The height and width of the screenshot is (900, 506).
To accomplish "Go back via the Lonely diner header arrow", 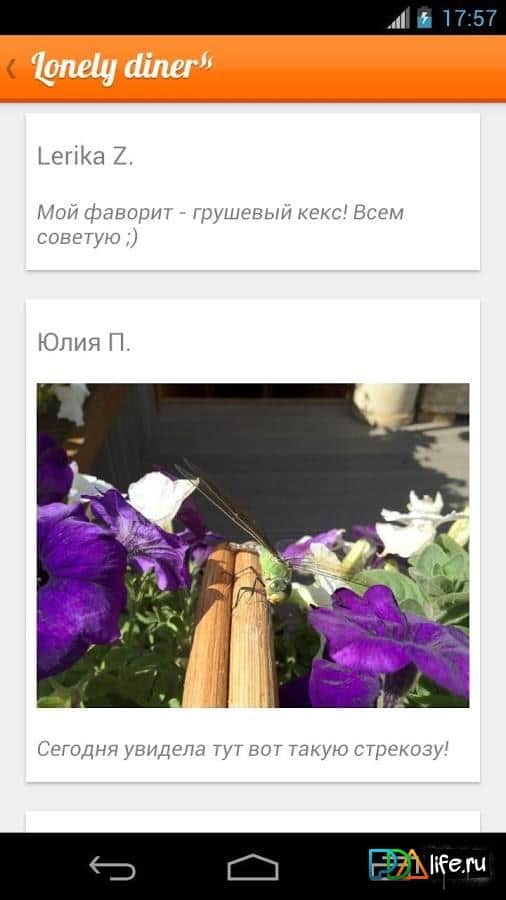I will pos(11,69).
